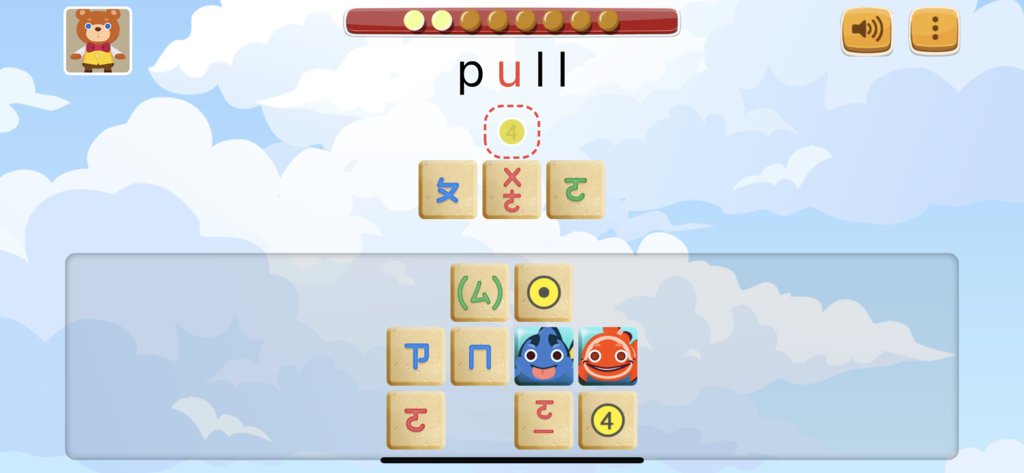Screen dimensions: 1024x473
Task: Choose the yellow circle dot tile
Action: click(543, 293)
